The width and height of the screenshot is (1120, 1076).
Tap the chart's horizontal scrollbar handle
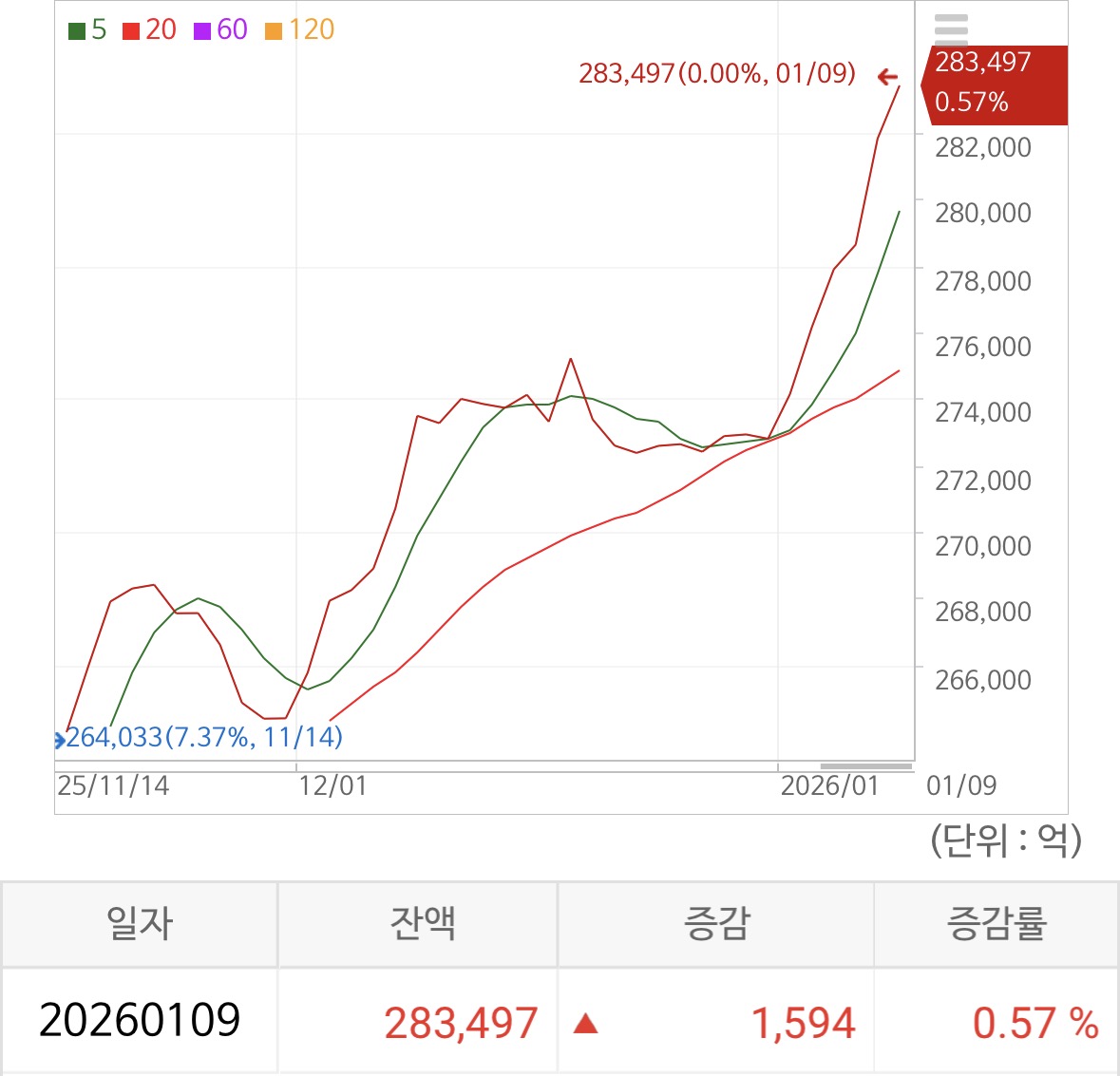click(x=865, y=766)
